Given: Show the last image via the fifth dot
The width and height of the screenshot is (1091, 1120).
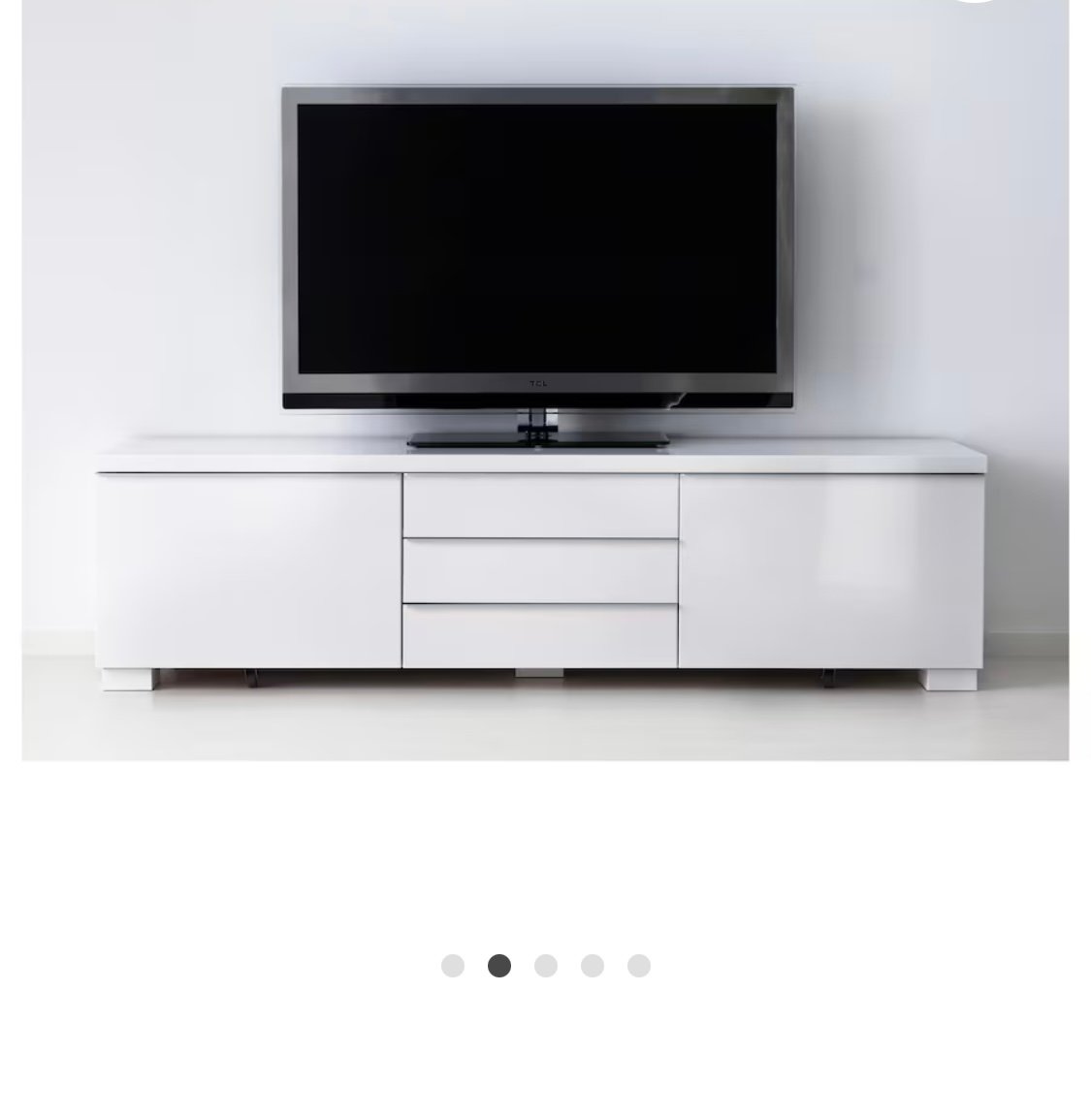Looking at the screenshot, I should pos(639,966).
